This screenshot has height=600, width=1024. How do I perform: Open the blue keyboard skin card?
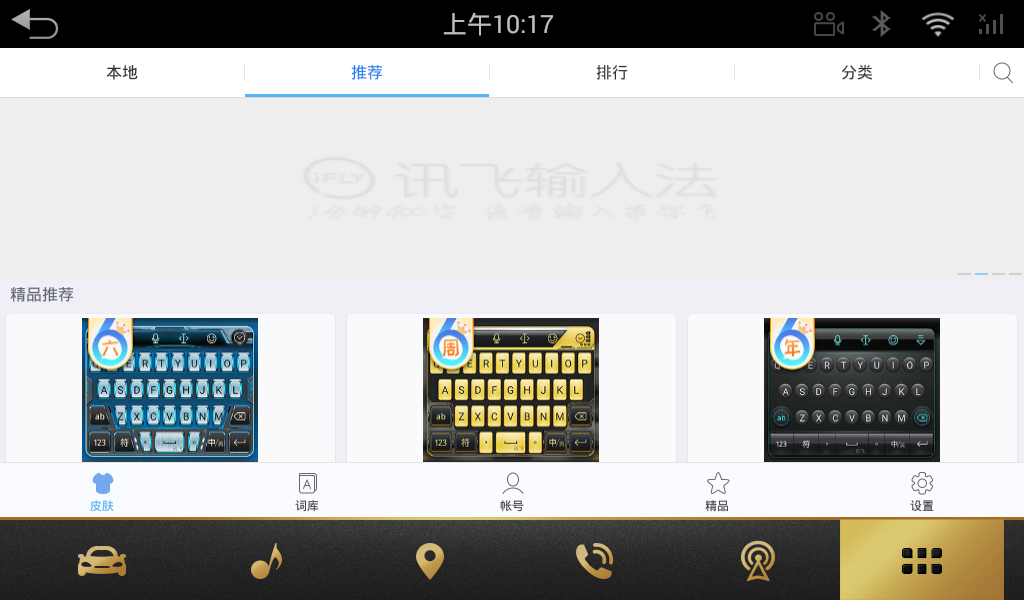click(170, 390)
